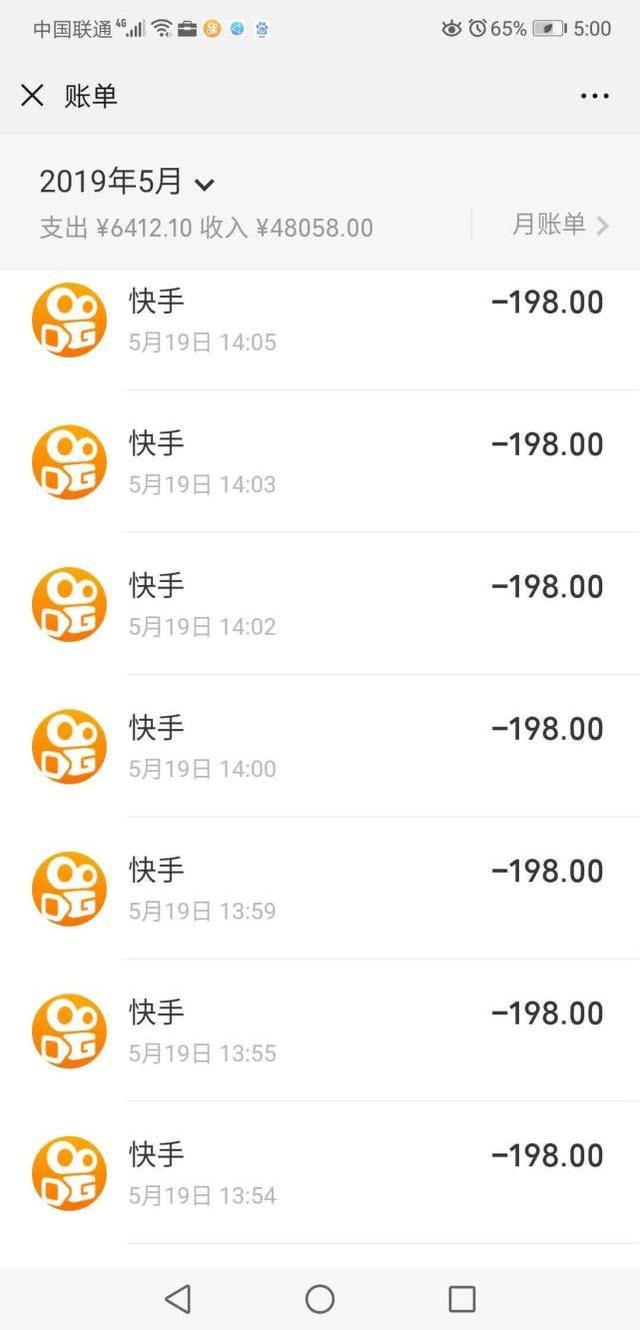This screenshot has height=1330, width=640.
Task: Expand the 2019年5月 month picker
Action: (127, 182)
